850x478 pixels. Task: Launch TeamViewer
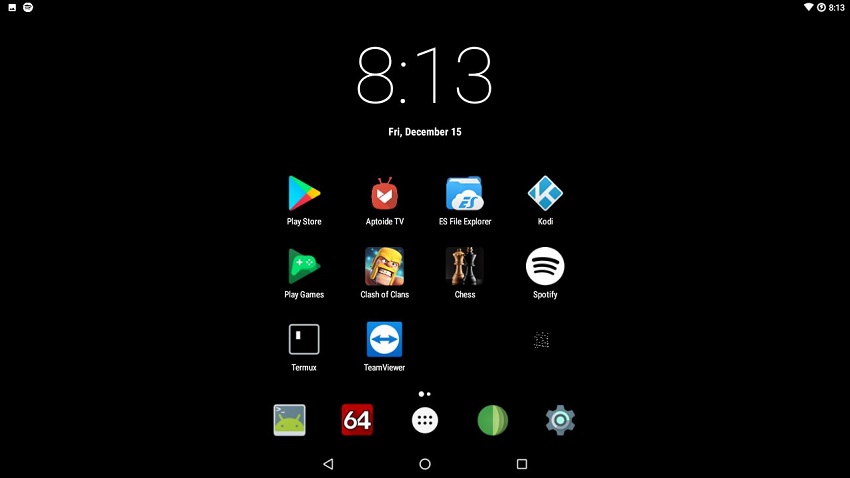[x=384, y=339]
